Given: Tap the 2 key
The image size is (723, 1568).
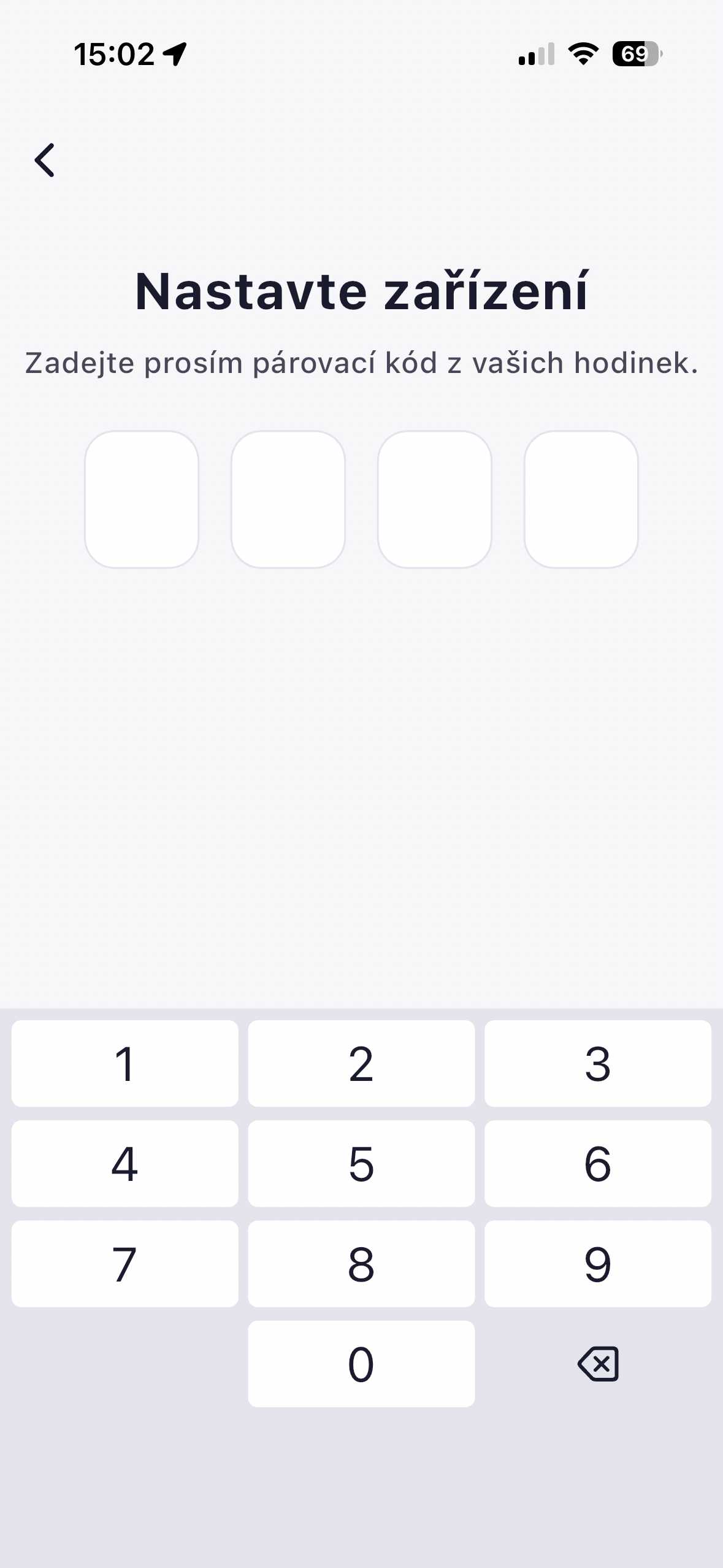Looking at the screenshot, I should pyautogui.click(x=361, y=1064).
